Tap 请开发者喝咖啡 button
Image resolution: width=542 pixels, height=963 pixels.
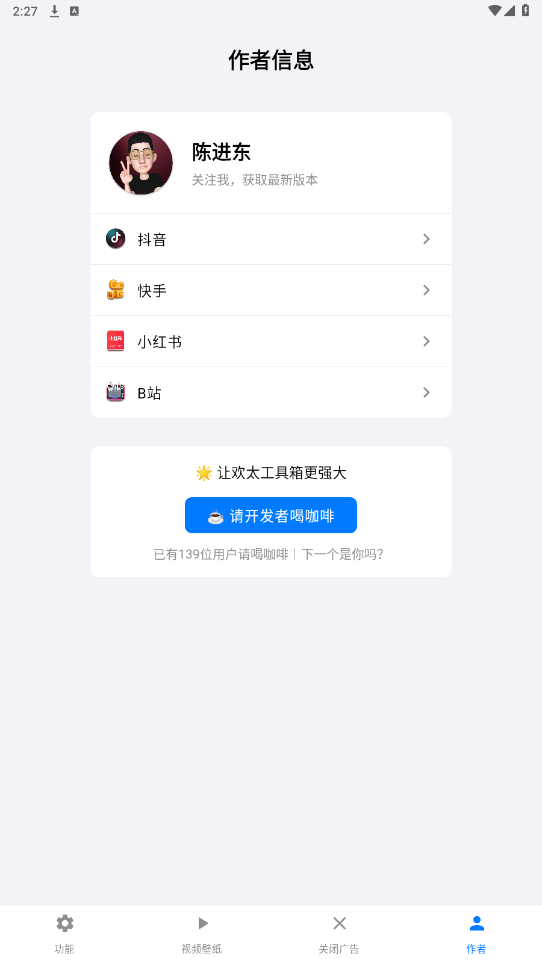(x=271, y=515)
